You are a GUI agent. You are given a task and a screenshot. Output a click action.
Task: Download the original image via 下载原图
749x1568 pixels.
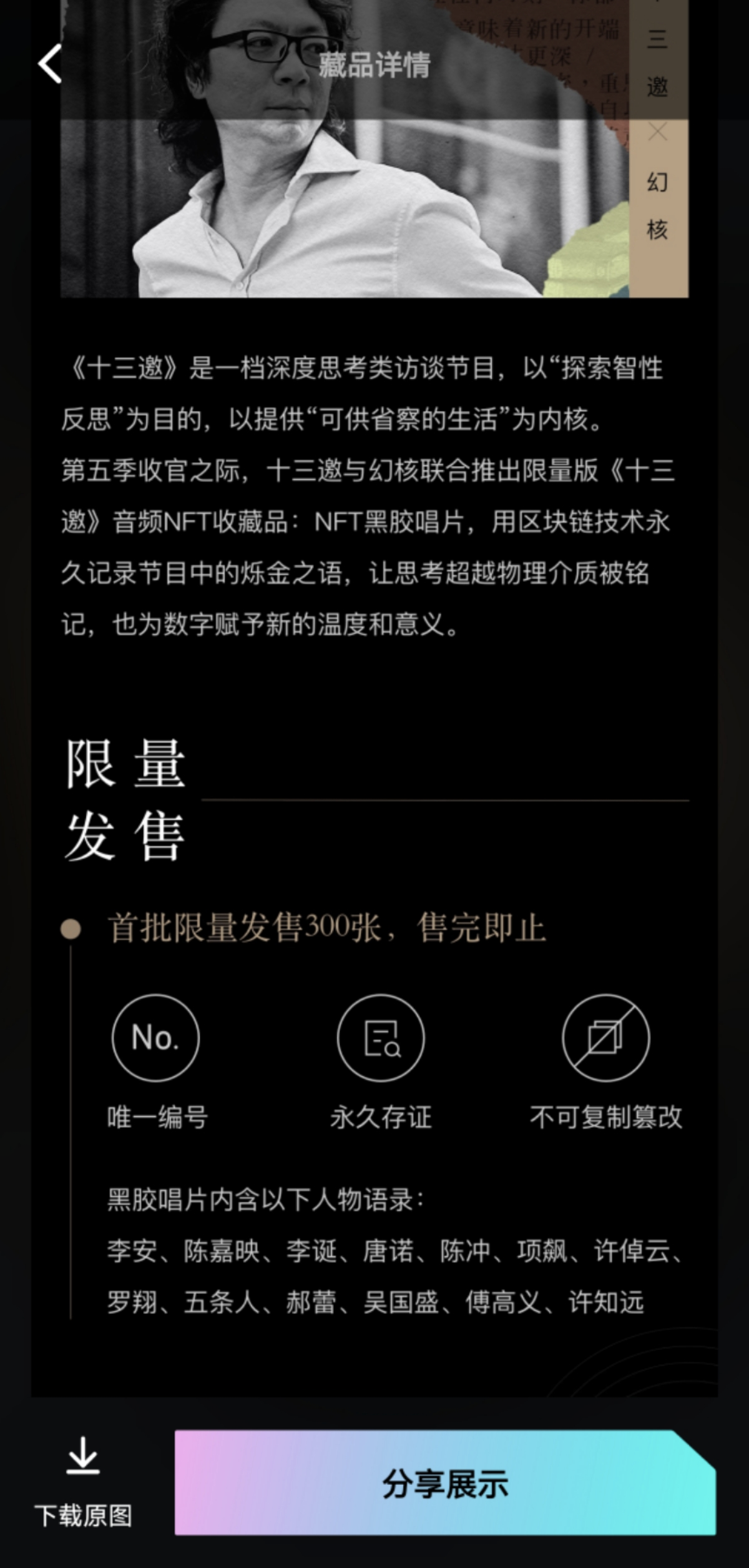83,1480
